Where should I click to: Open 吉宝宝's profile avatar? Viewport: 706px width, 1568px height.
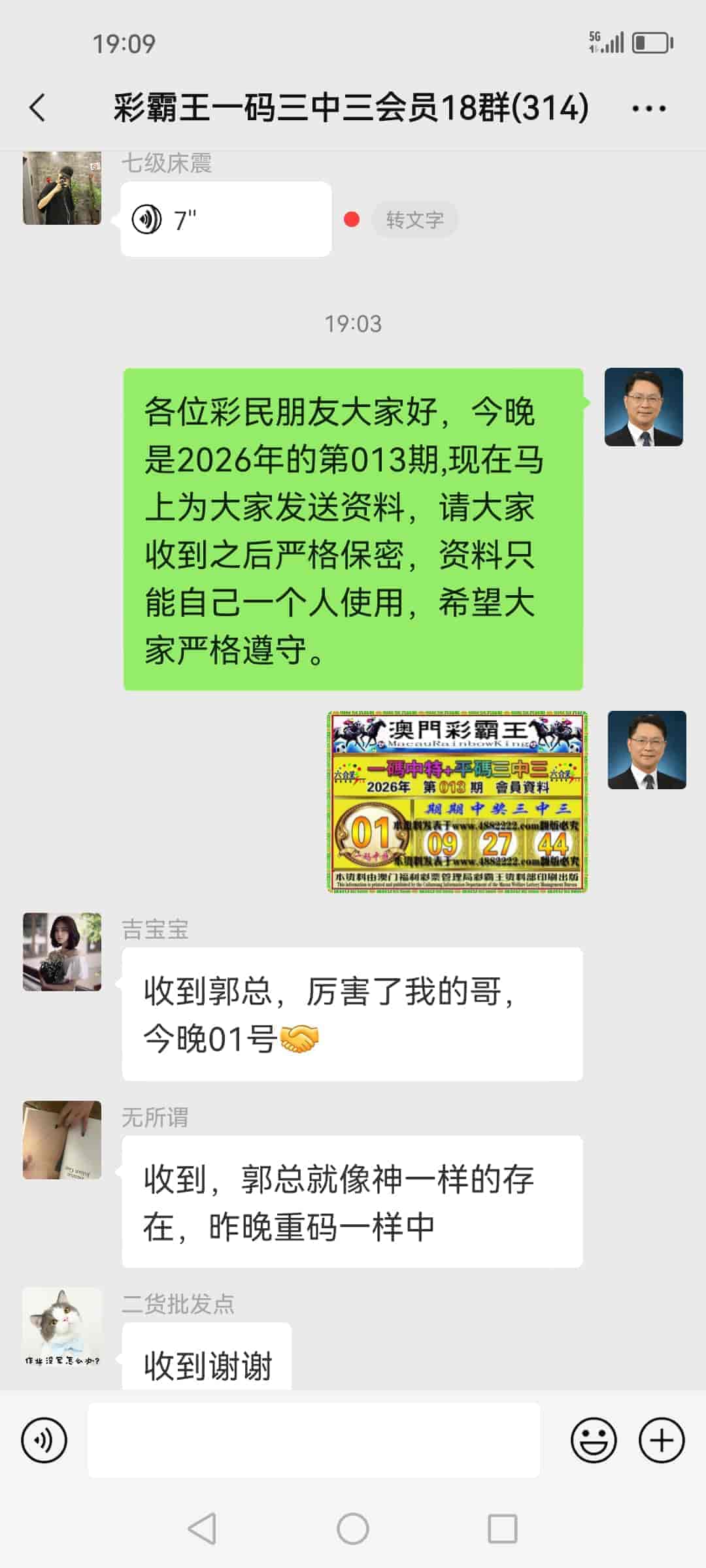click(x=62, y=952)
